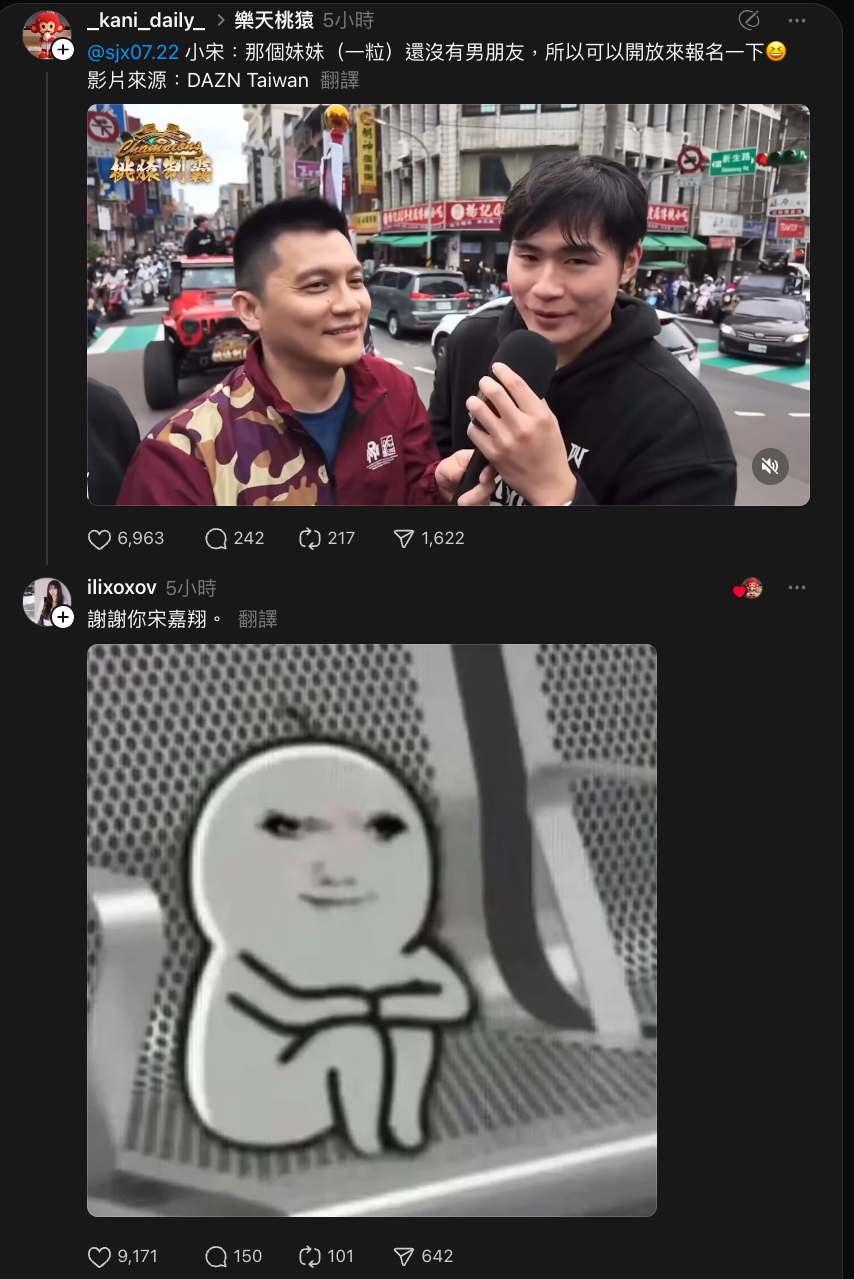Like the _kani_daily_ post

pos(100,539)
